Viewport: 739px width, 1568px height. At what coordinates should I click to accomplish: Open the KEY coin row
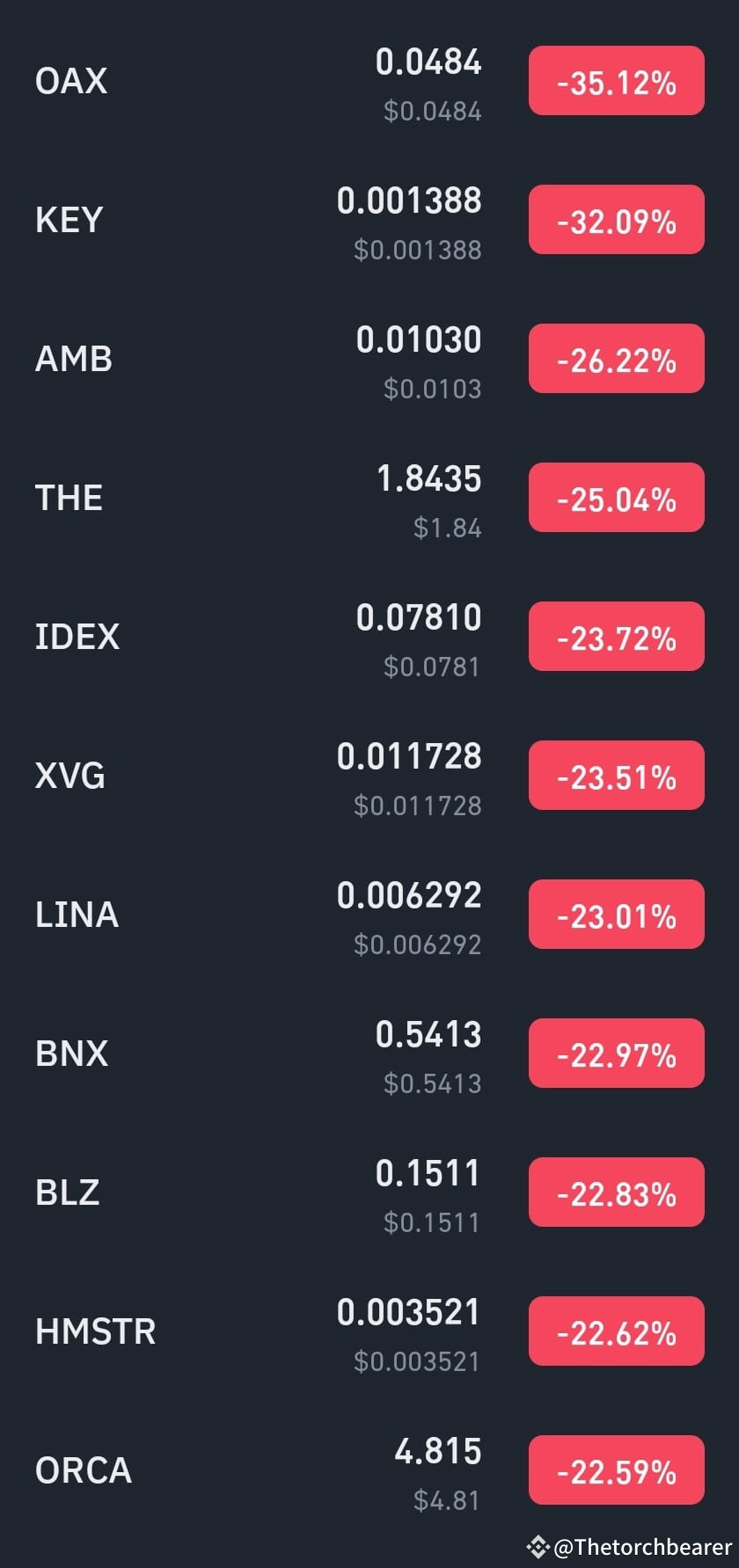click(x=369, y=220)
